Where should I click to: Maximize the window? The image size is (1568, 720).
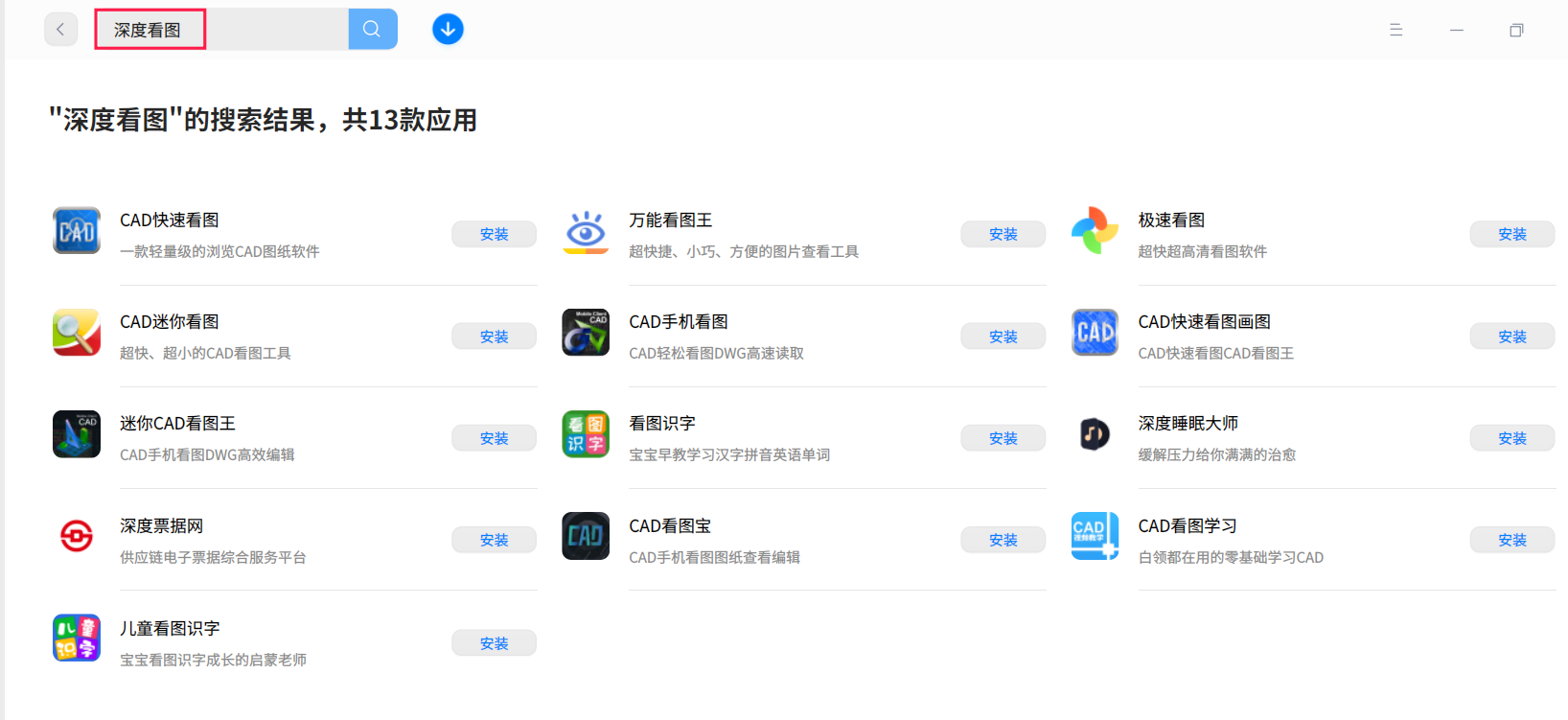click(x=1515, y=30)
